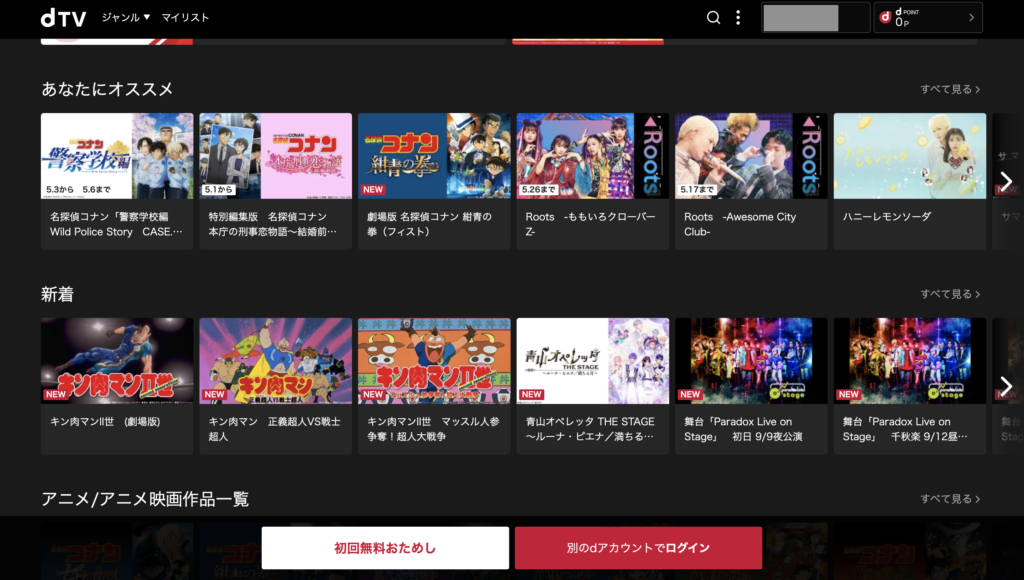Open the search icon in header
The height and width of the screenshot is (580, 1024).
pos(713,17)
